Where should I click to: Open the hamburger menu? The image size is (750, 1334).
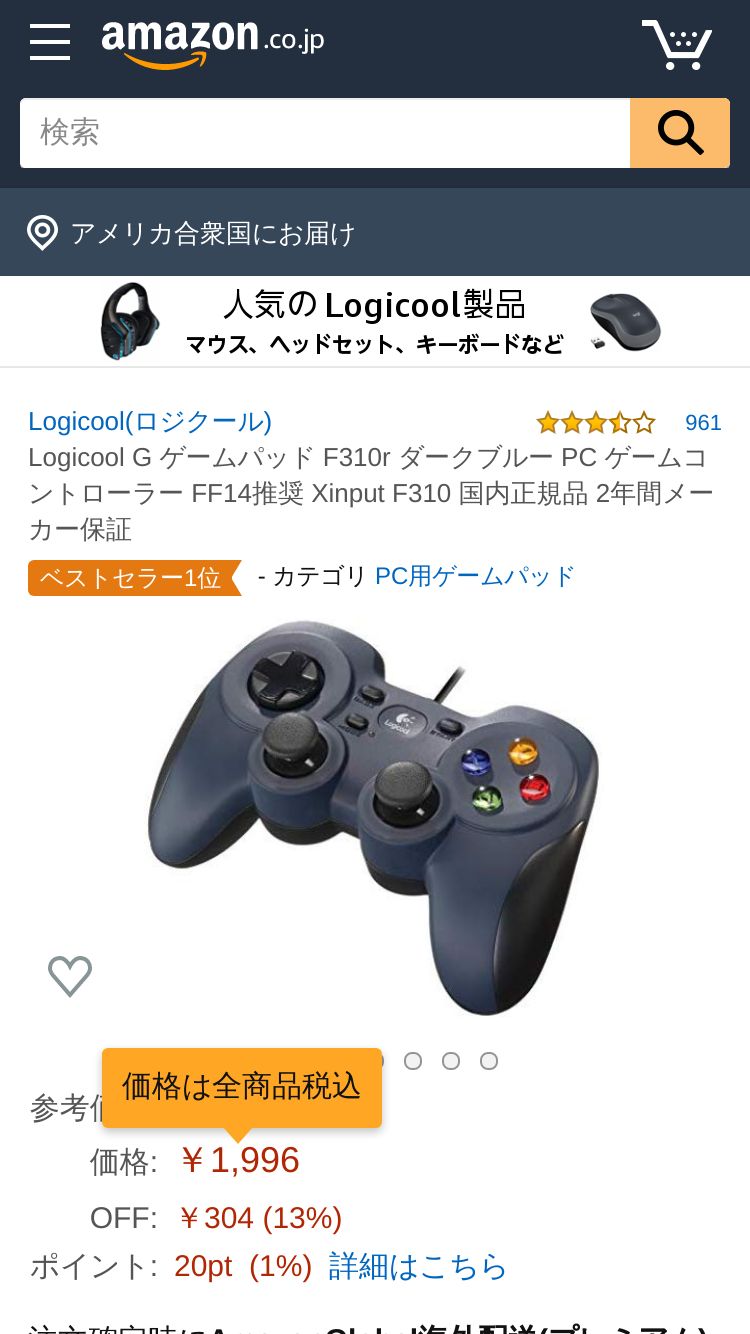click(50, 42)
